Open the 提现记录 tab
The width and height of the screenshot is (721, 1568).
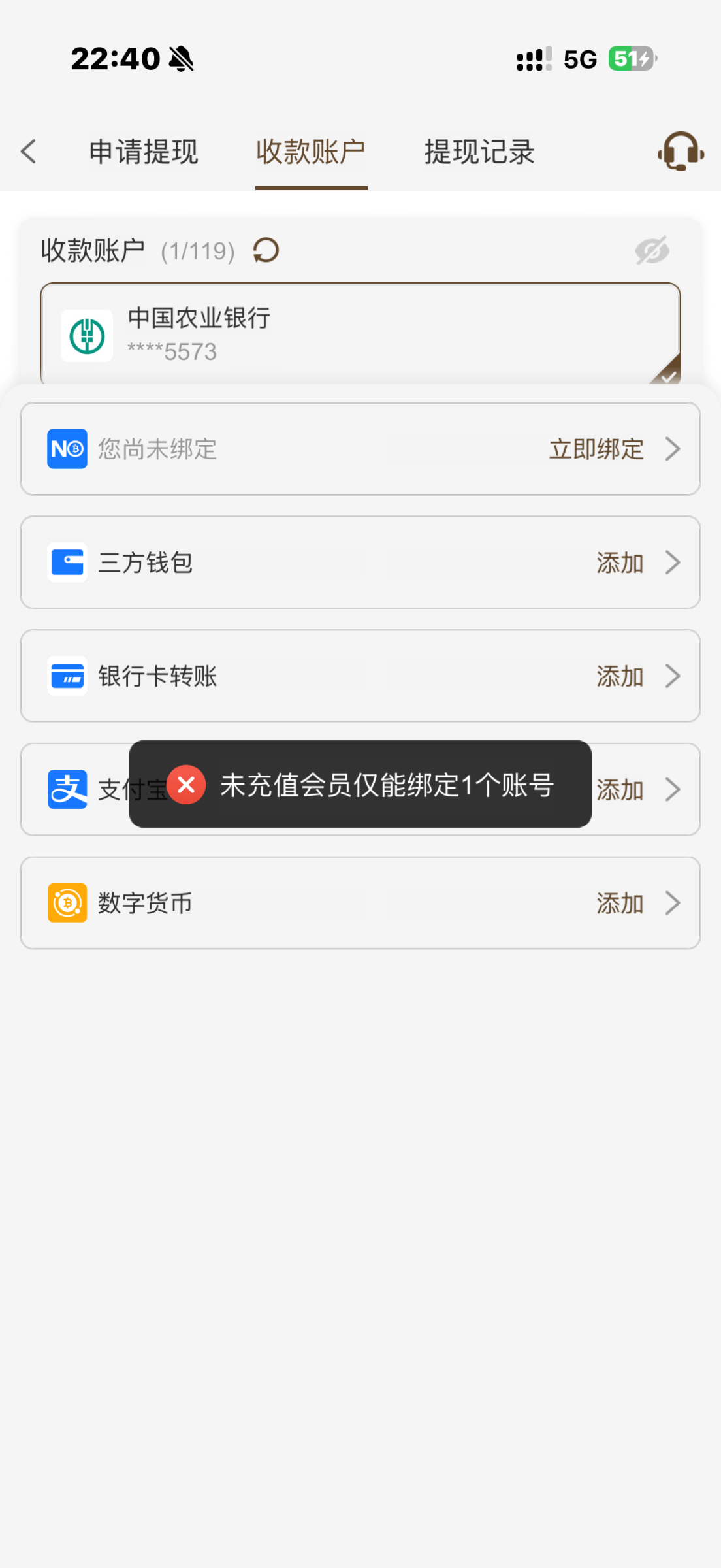tap(479, 151)
